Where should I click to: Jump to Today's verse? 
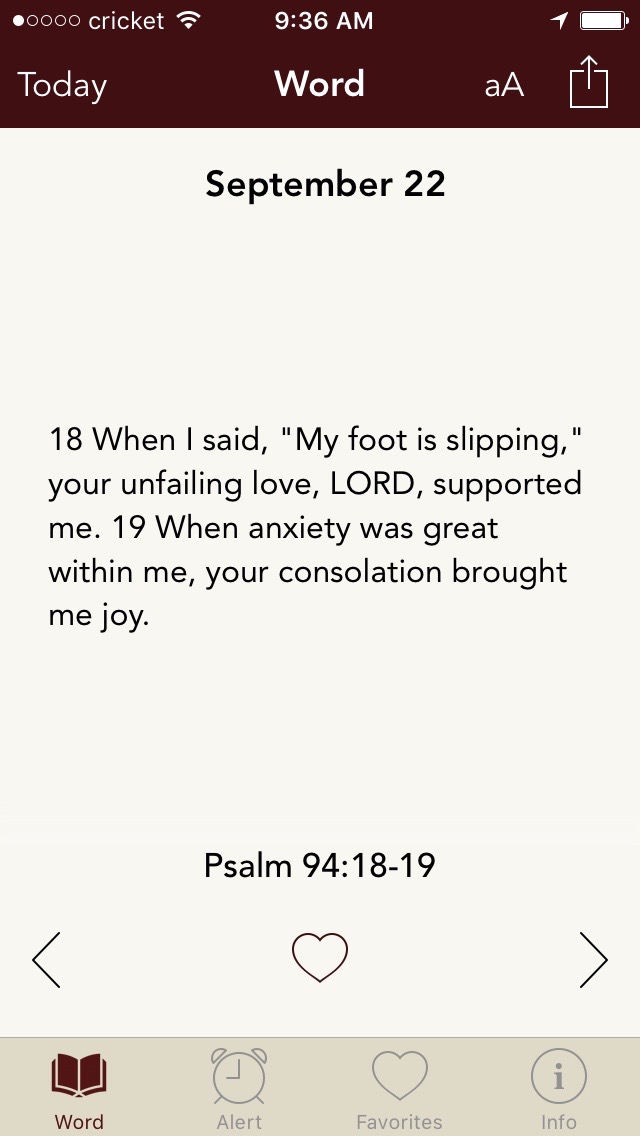(x=62, y=86)
